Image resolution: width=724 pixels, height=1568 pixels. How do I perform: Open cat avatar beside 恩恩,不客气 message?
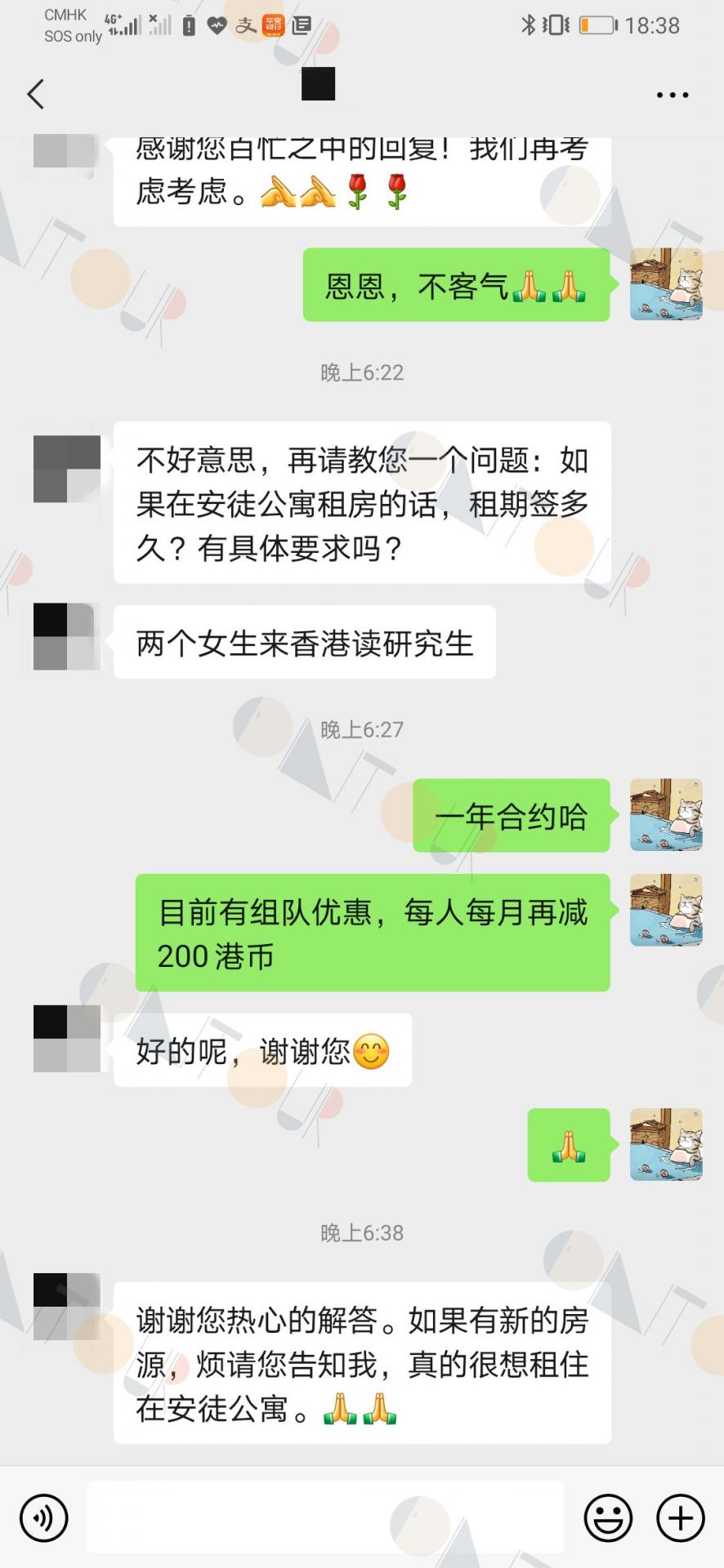click(666, 284)
